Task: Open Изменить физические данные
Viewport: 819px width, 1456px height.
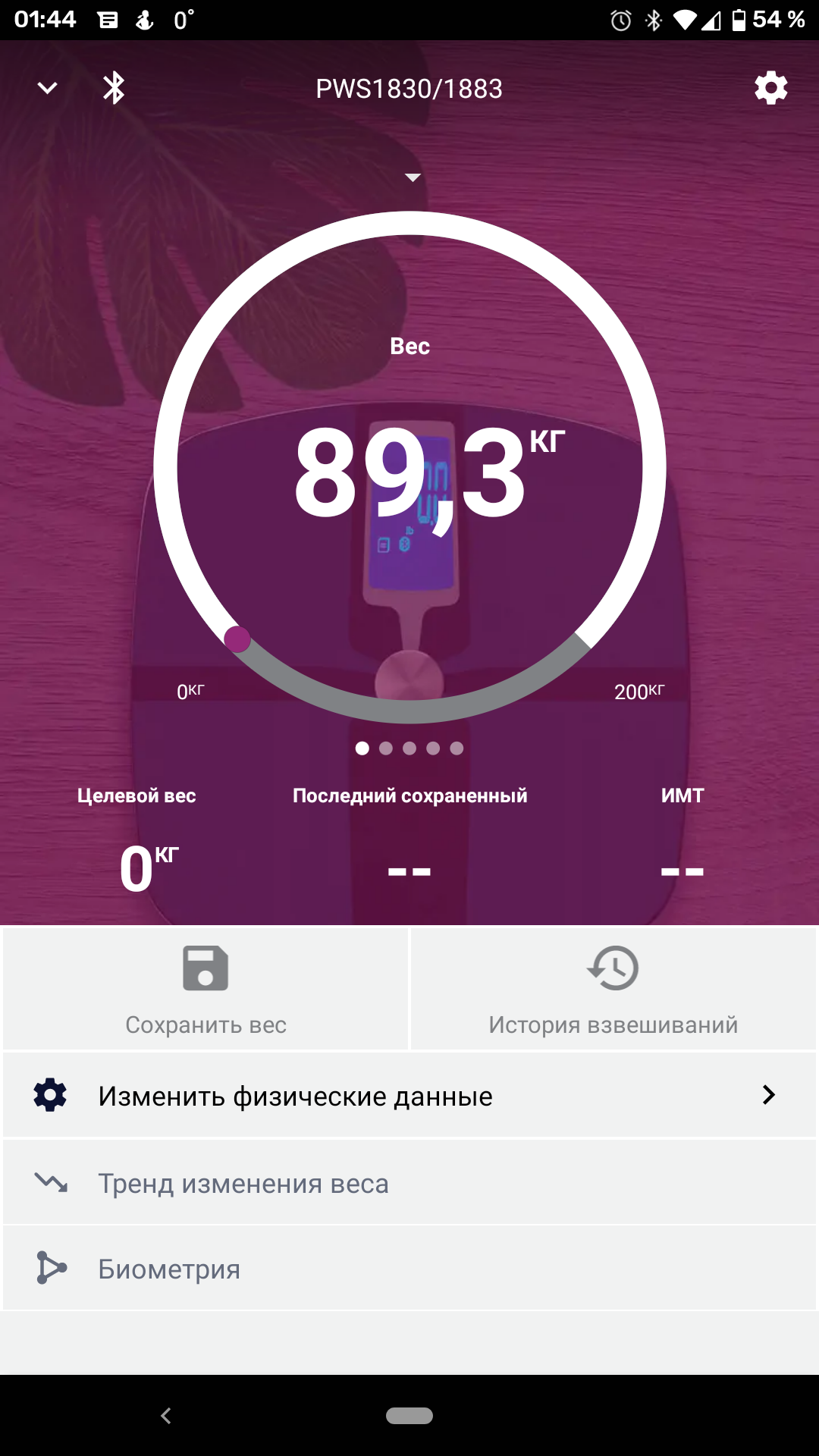Action: click(409, 1096)
